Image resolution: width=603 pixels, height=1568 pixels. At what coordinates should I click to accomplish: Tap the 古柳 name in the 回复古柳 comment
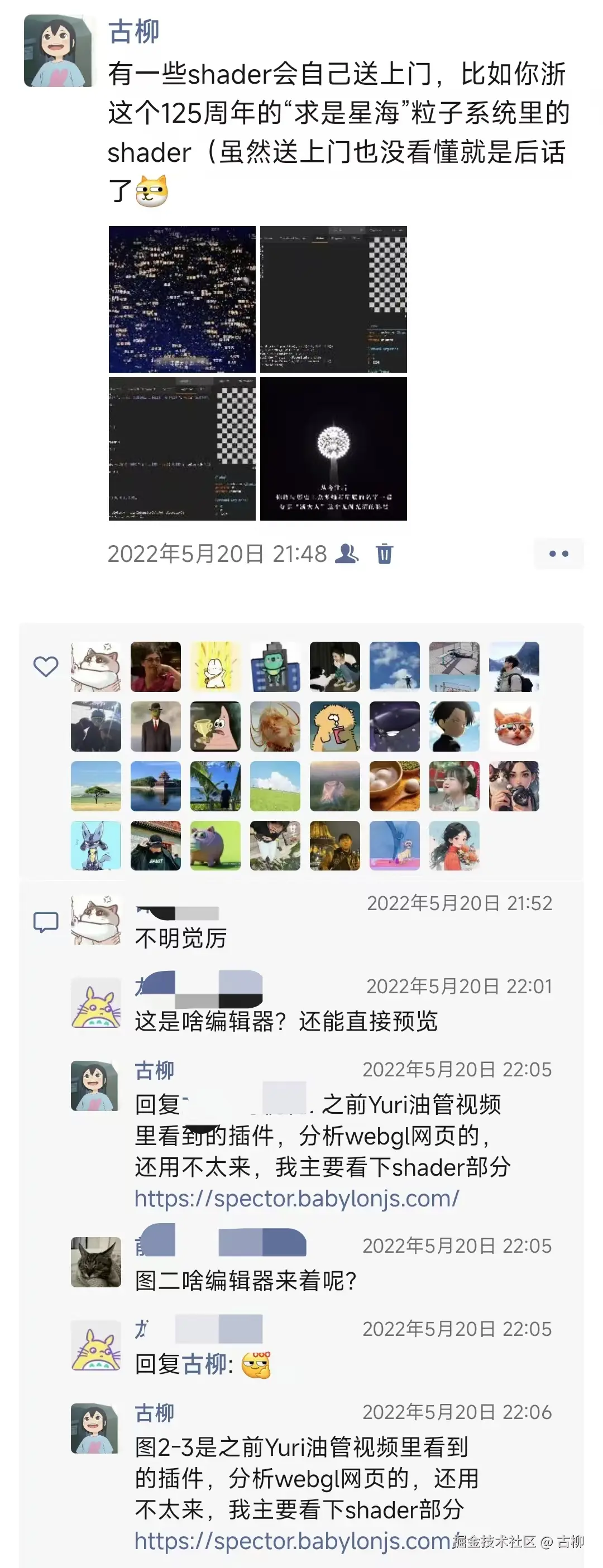tap(205, 1364)
